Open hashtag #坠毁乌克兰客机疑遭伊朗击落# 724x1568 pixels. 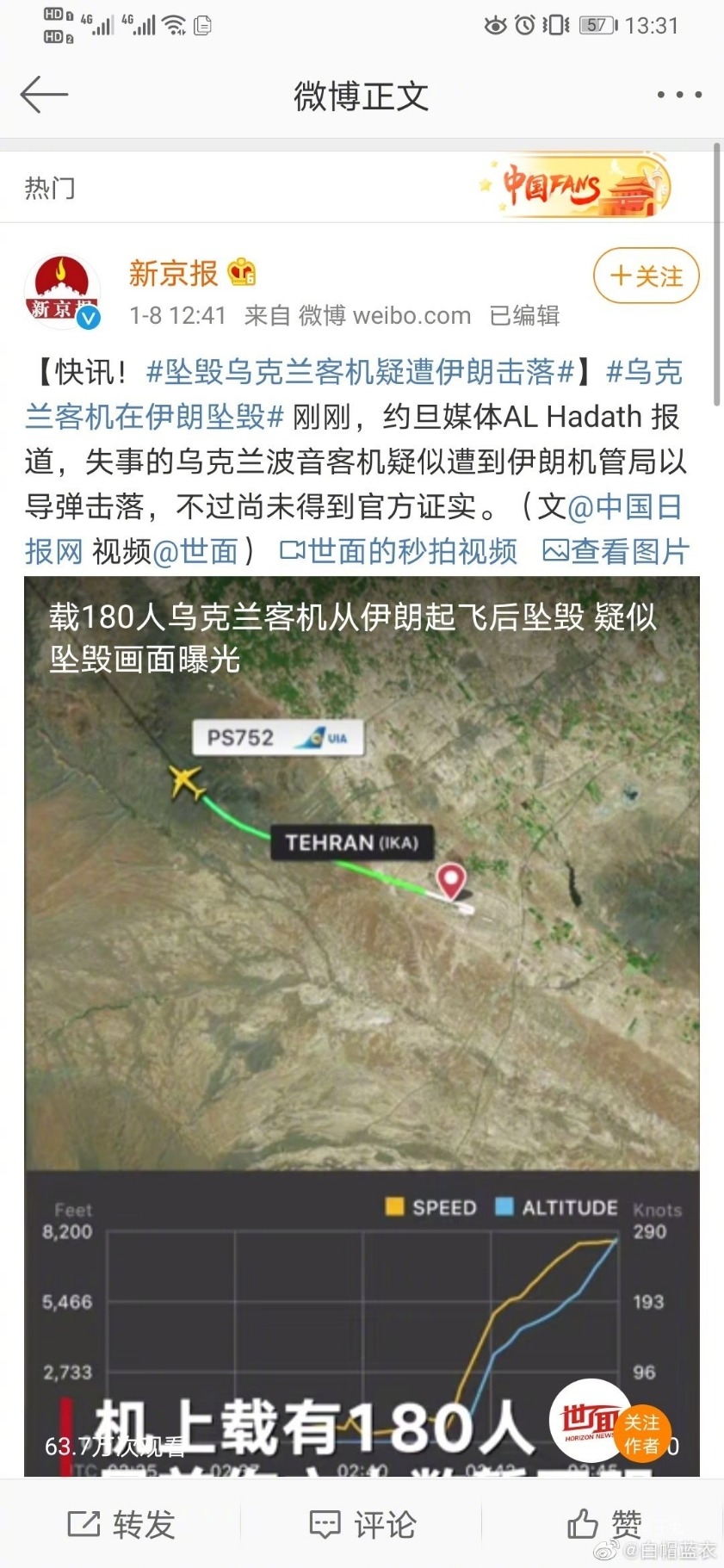pos(360,372)
